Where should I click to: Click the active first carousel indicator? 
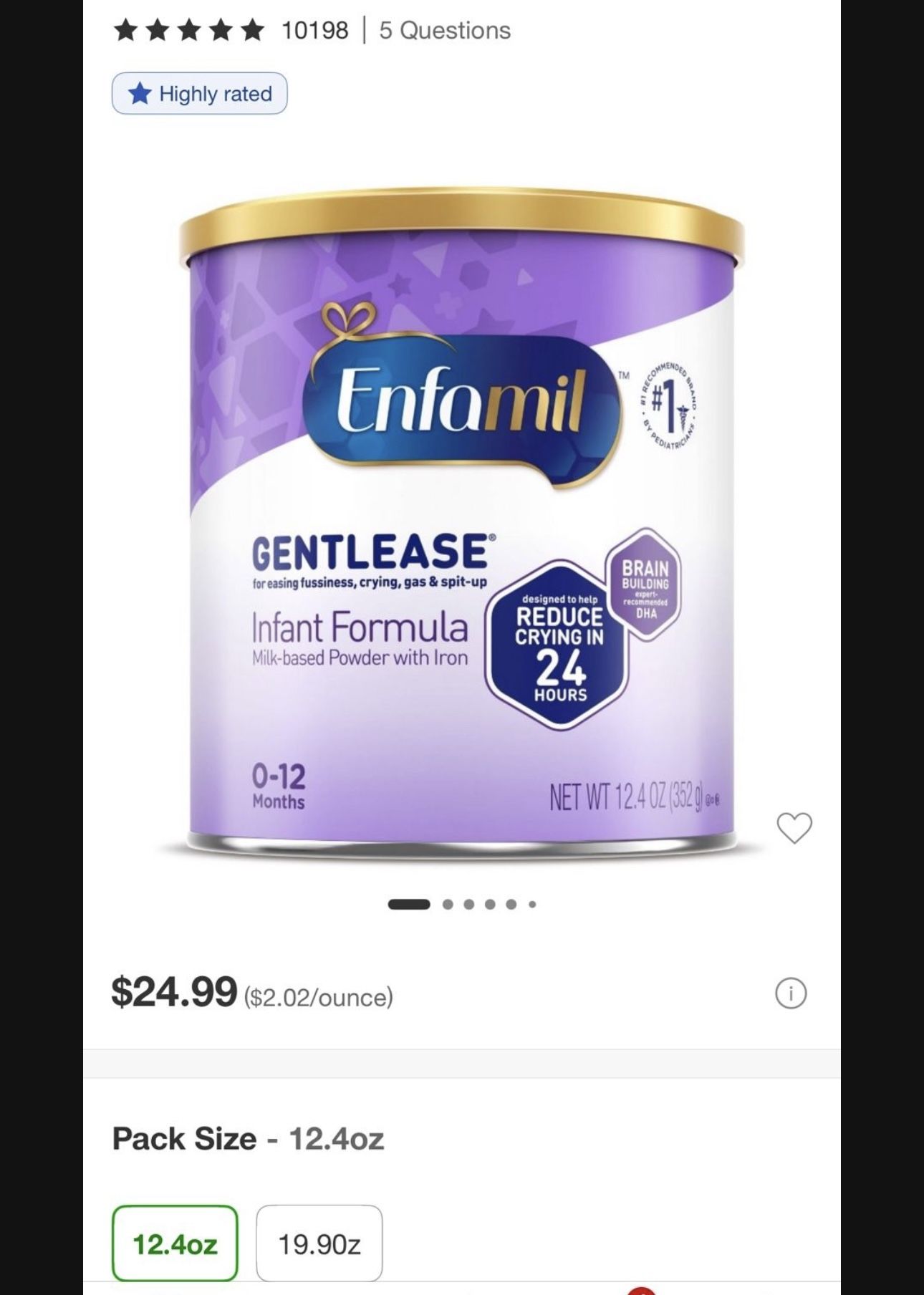tap(410, 904)
